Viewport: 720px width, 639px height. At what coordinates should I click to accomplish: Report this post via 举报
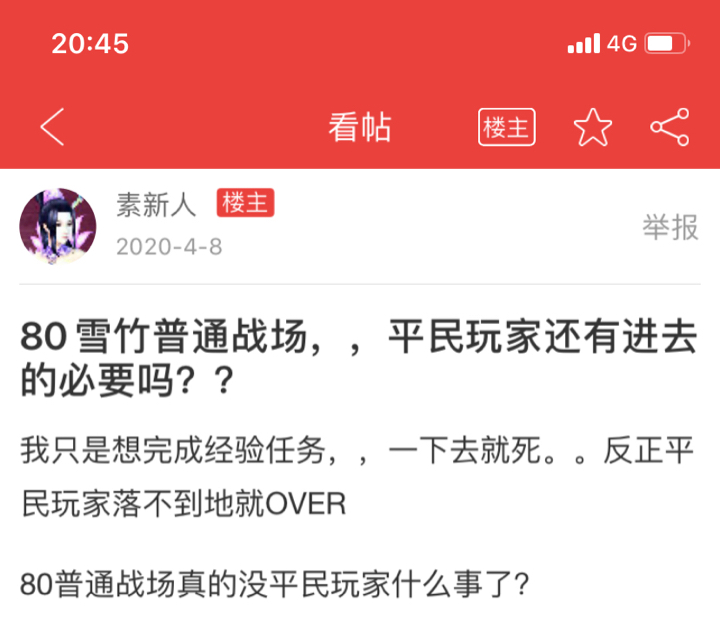point(669,228)
